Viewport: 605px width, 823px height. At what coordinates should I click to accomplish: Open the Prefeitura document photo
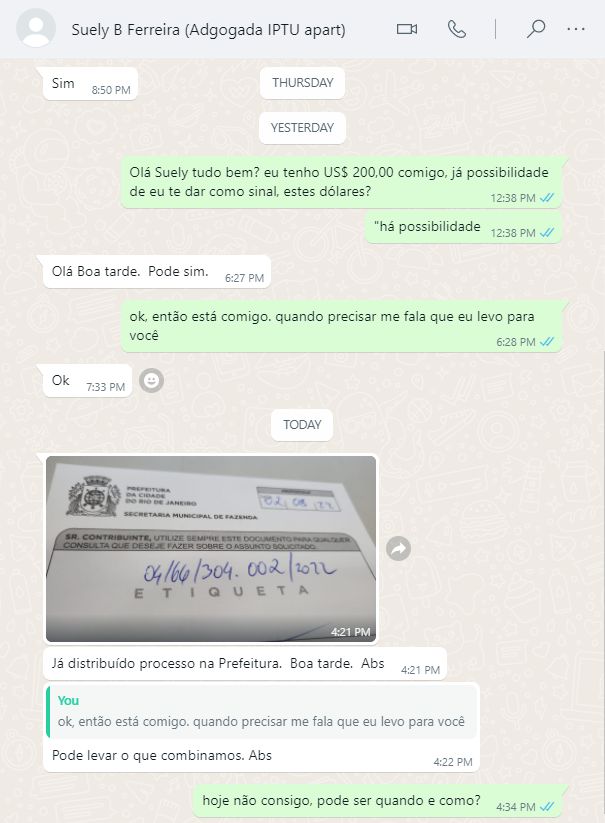coord(211,548)
